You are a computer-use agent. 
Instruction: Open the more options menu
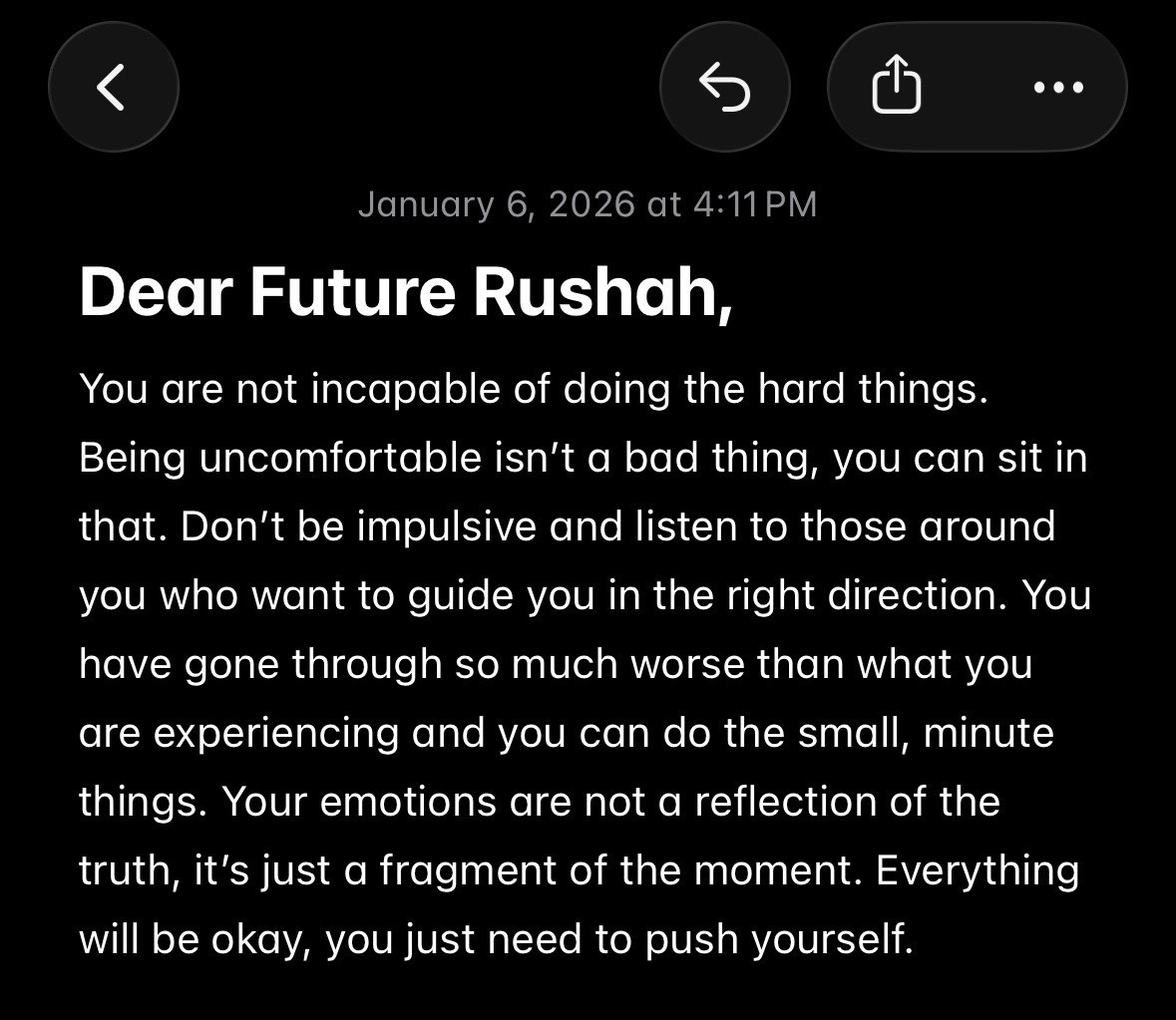coord(1058,88)
